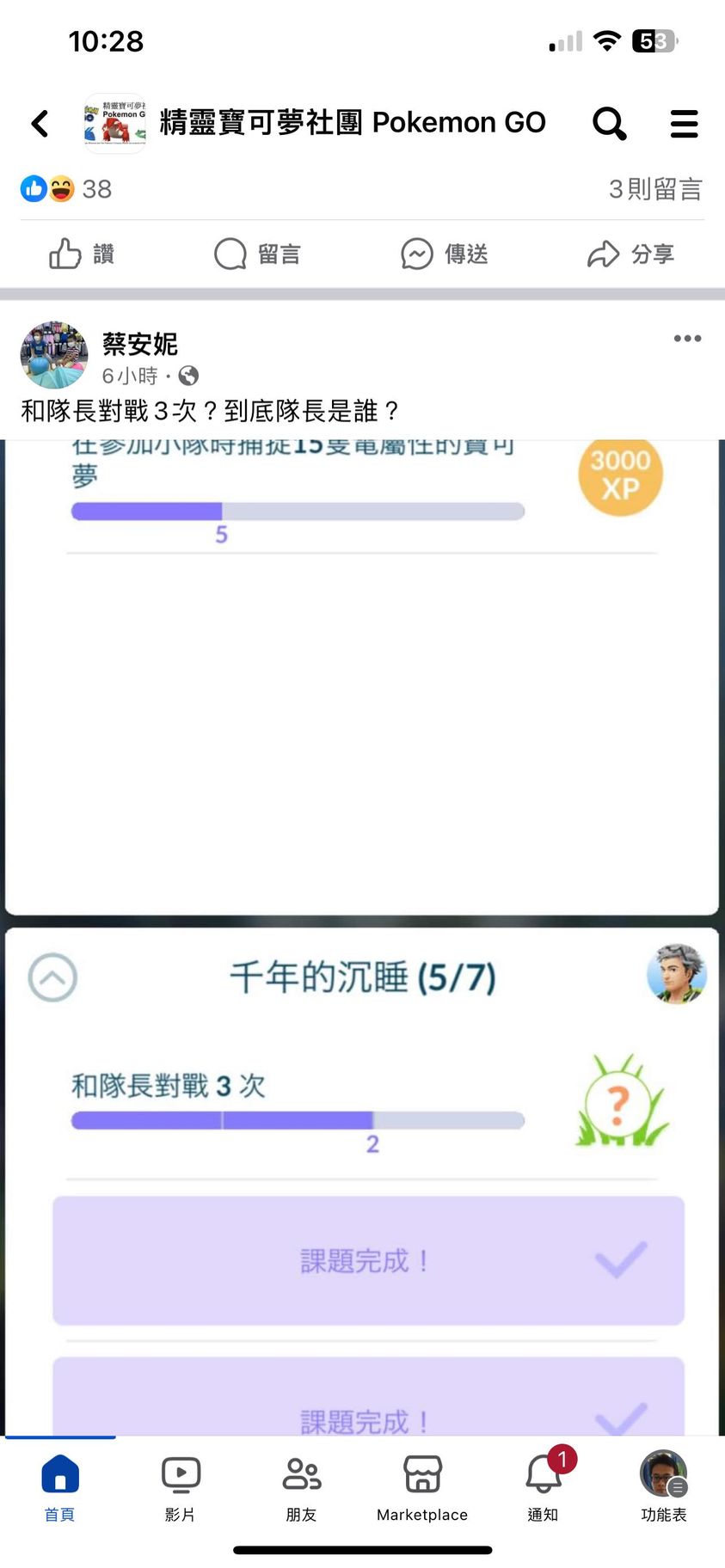
Task: Comment on the post via 留言
Action: [x=257, y=254]
